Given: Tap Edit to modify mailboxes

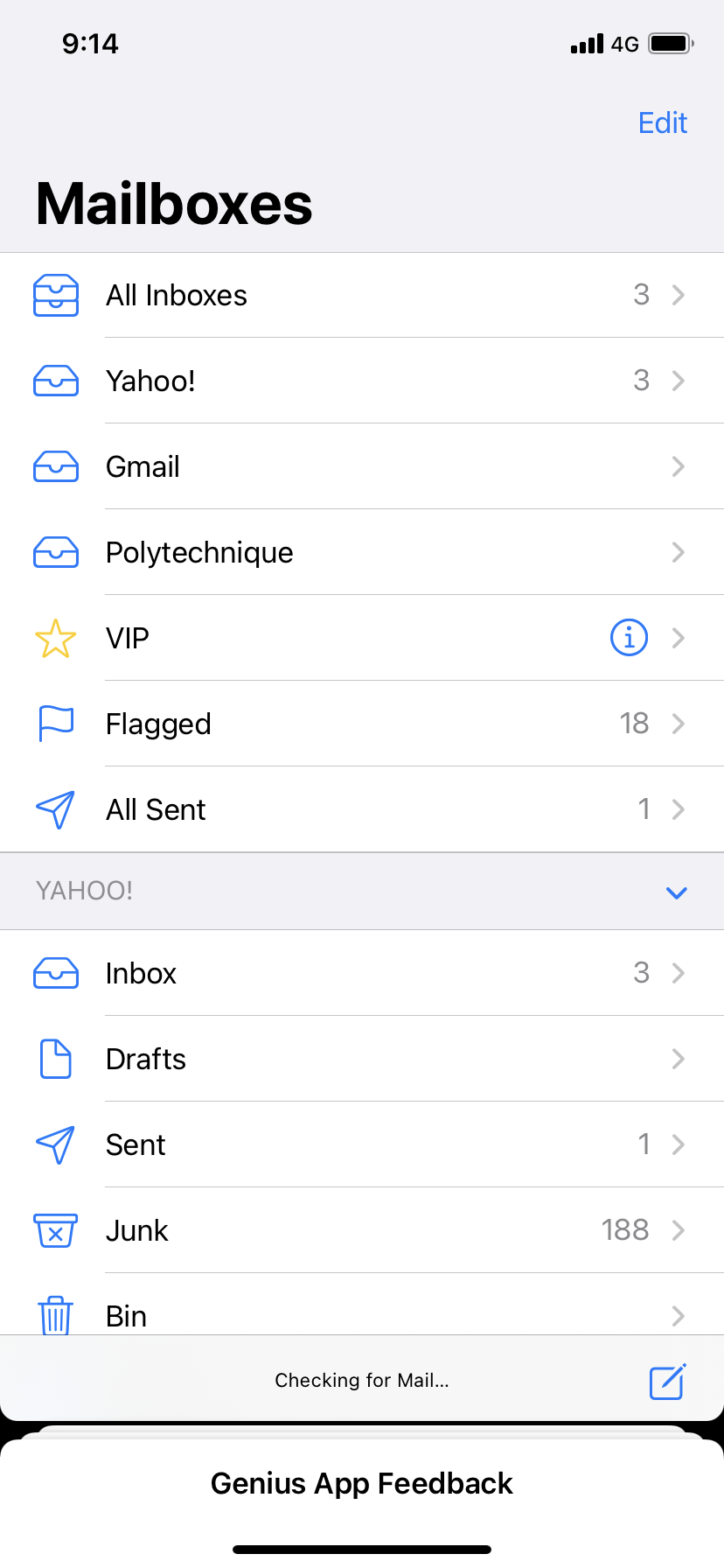Looking at the screenshot, I should (662, 123).
